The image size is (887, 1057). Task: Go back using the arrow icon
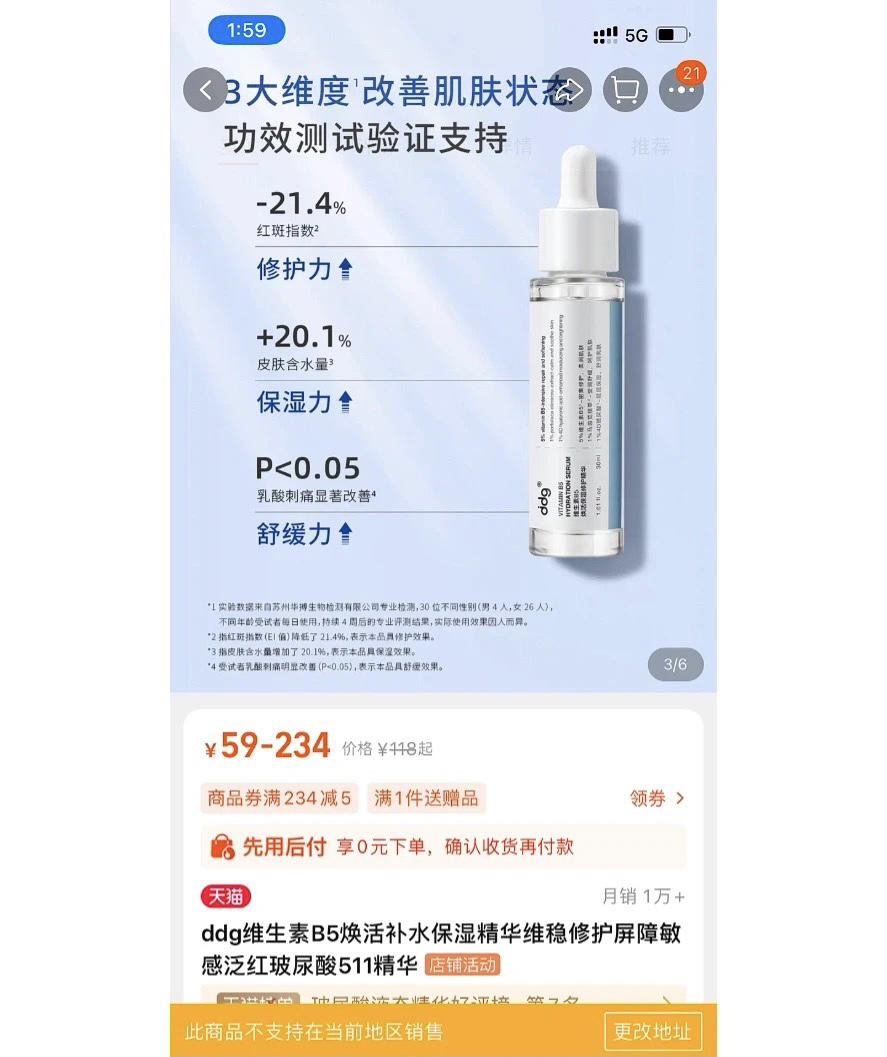(x=206, y=90)
